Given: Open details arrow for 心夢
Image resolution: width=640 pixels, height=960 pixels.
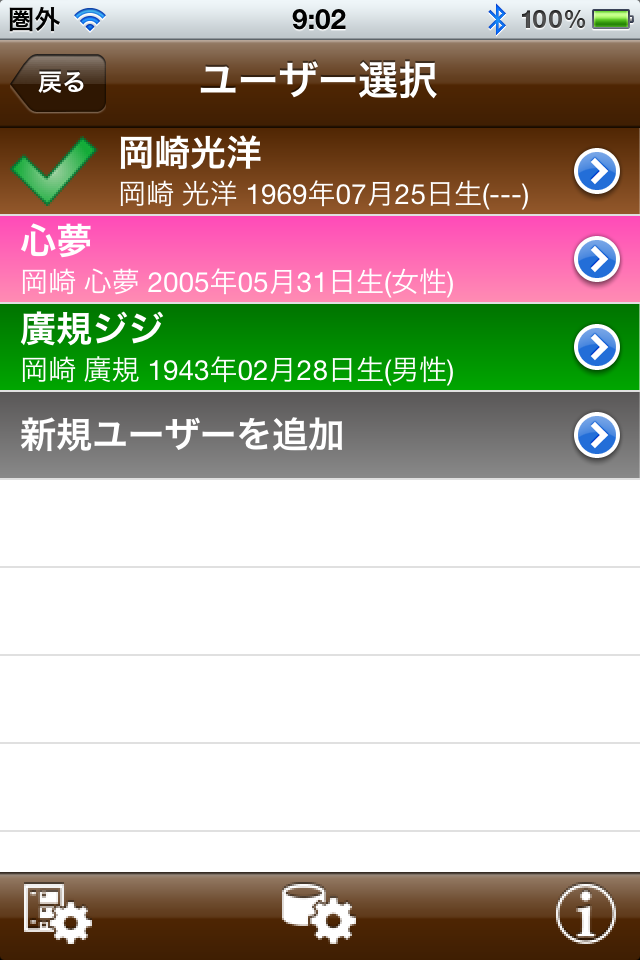Looking at the screenshot, I should (597, 260).
